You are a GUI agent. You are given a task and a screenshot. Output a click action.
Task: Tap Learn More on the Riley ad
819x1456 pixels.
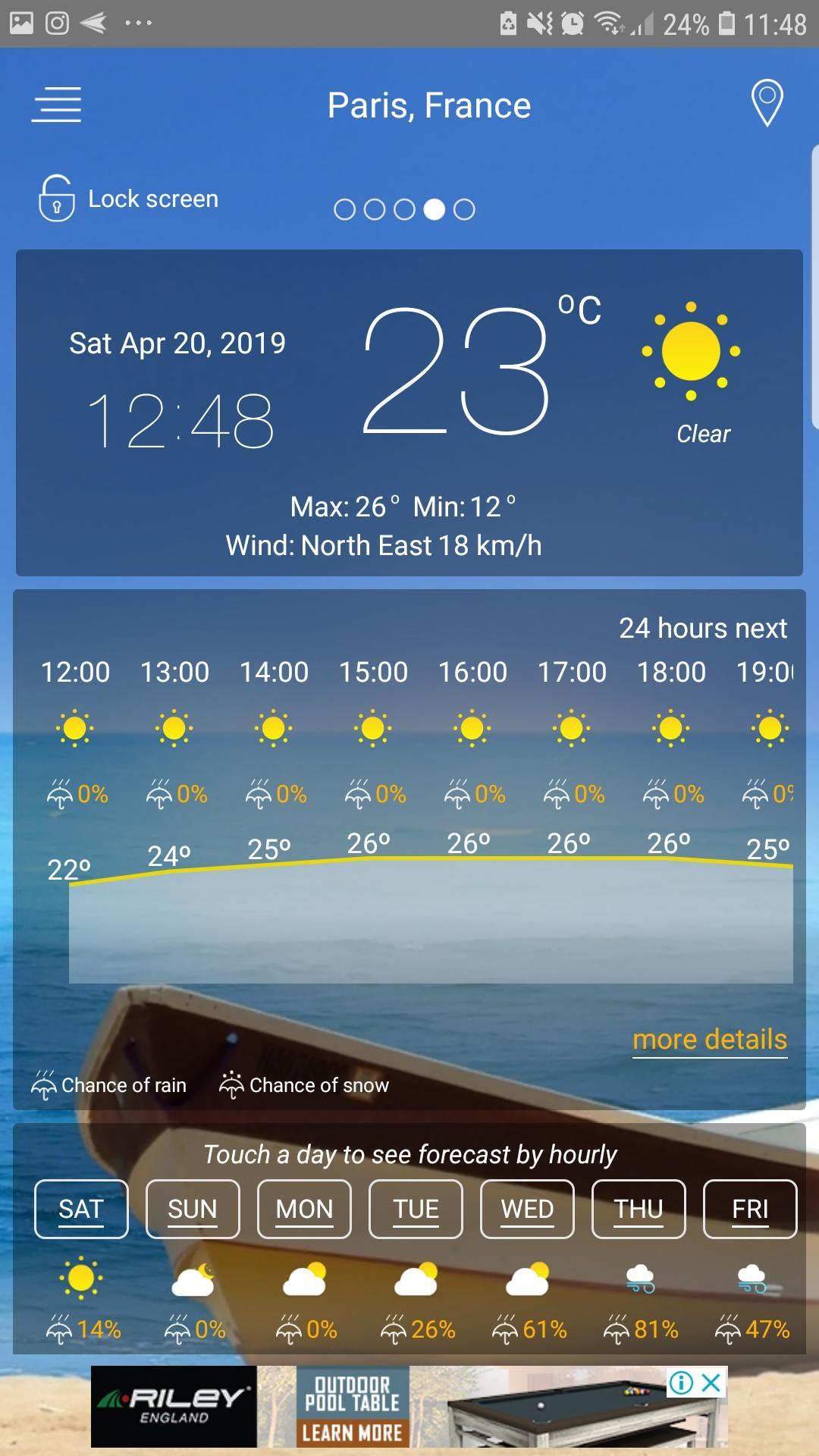click(352, 1432)
